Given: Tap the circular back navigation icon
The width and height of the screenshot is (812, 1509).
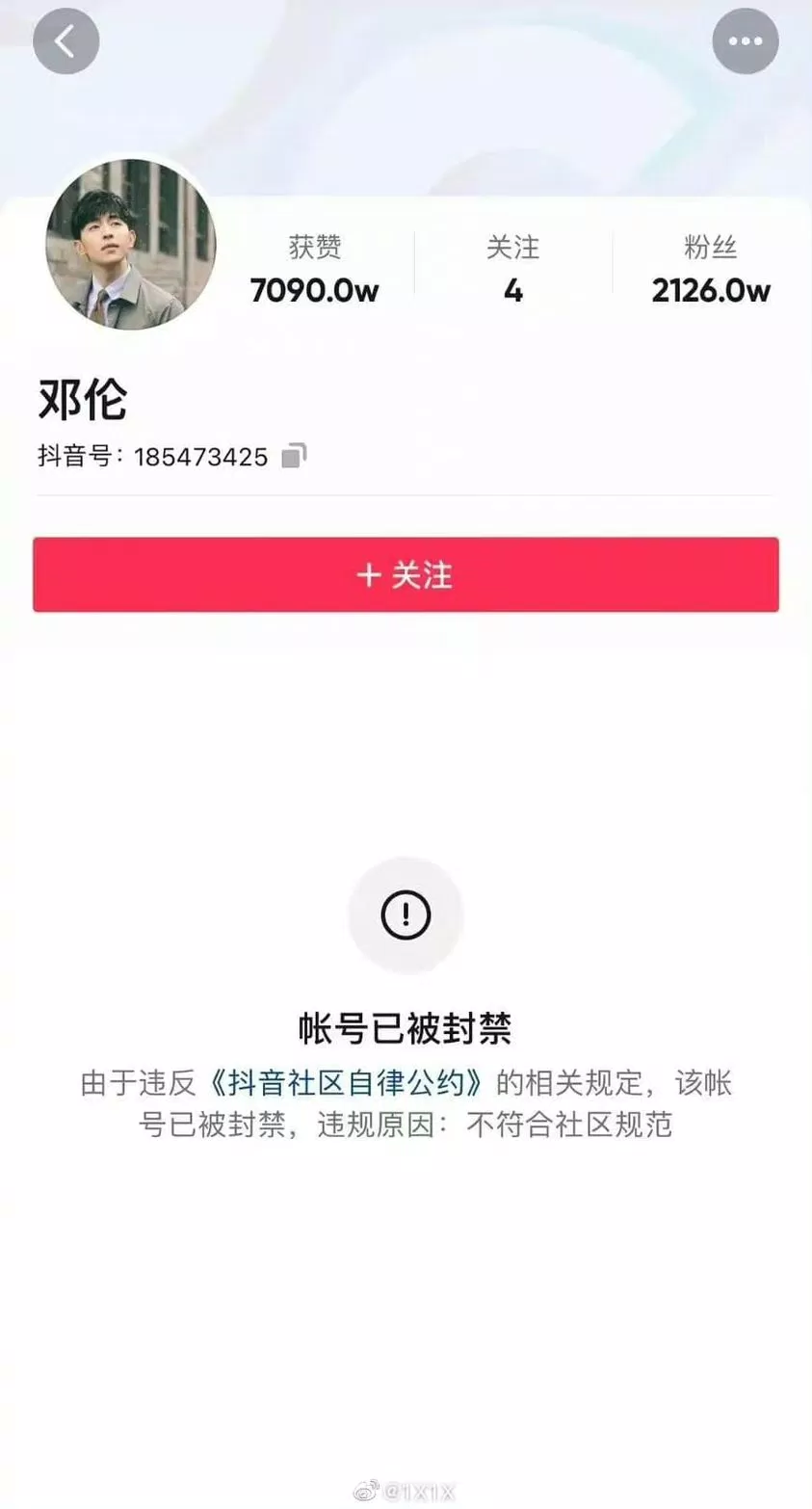Looking at the screenshot, I should coord(65,40).
